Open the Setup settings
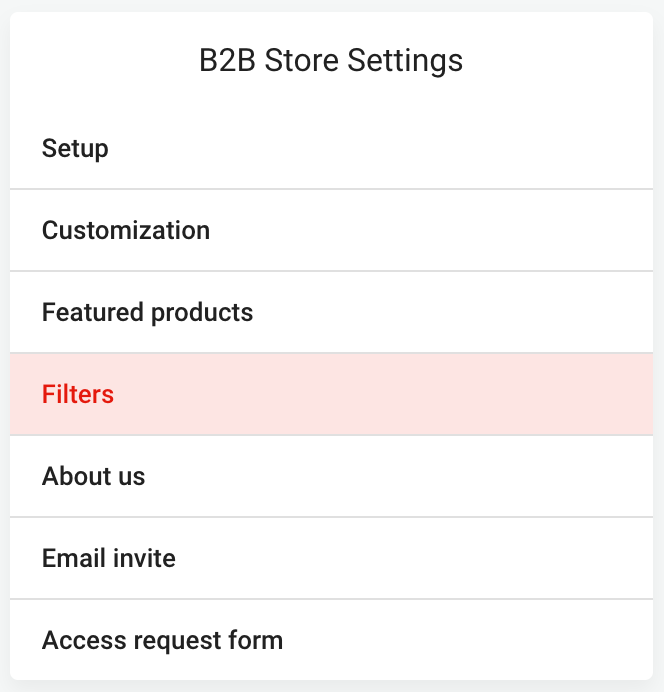Image resolution: width=664 pixels, height=692 pixels. [75, 149]
